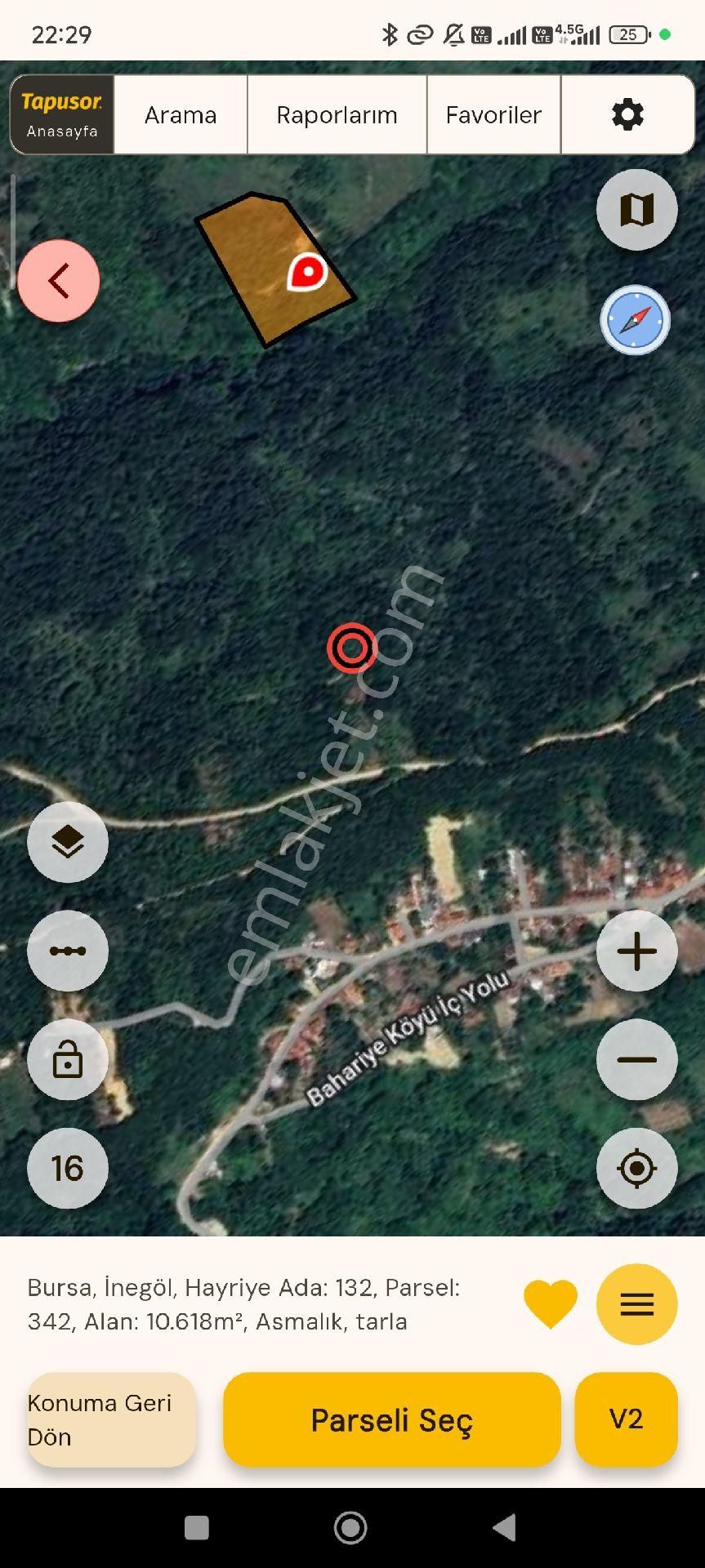
Task: Open the map layer style picker icon
Action: [636, 210]
